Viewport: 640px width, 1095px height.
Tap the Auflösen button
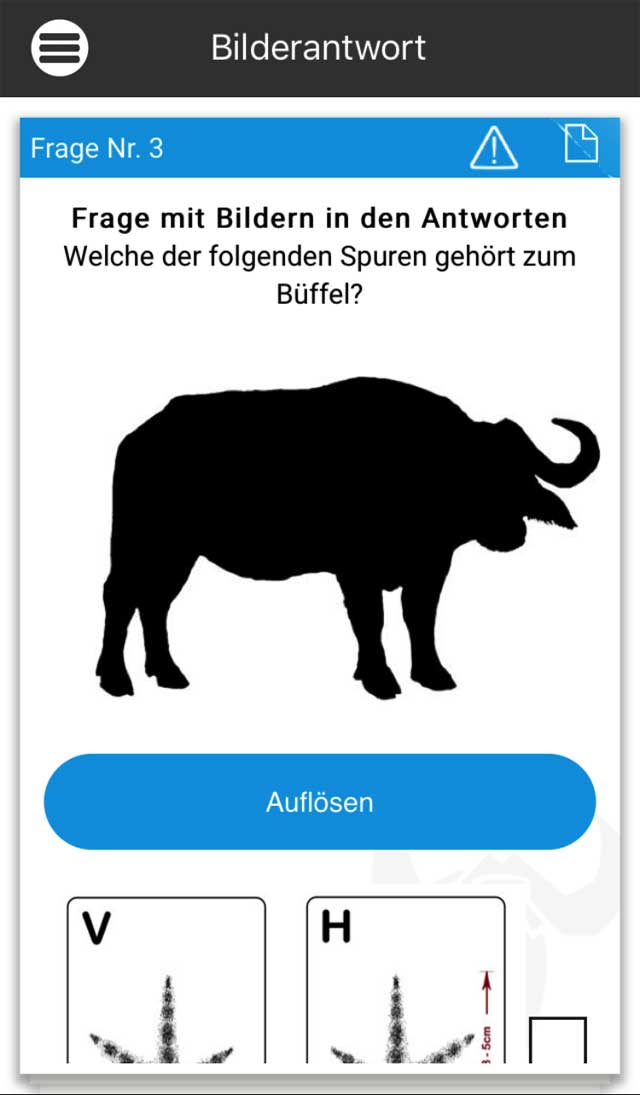(320, 802)
